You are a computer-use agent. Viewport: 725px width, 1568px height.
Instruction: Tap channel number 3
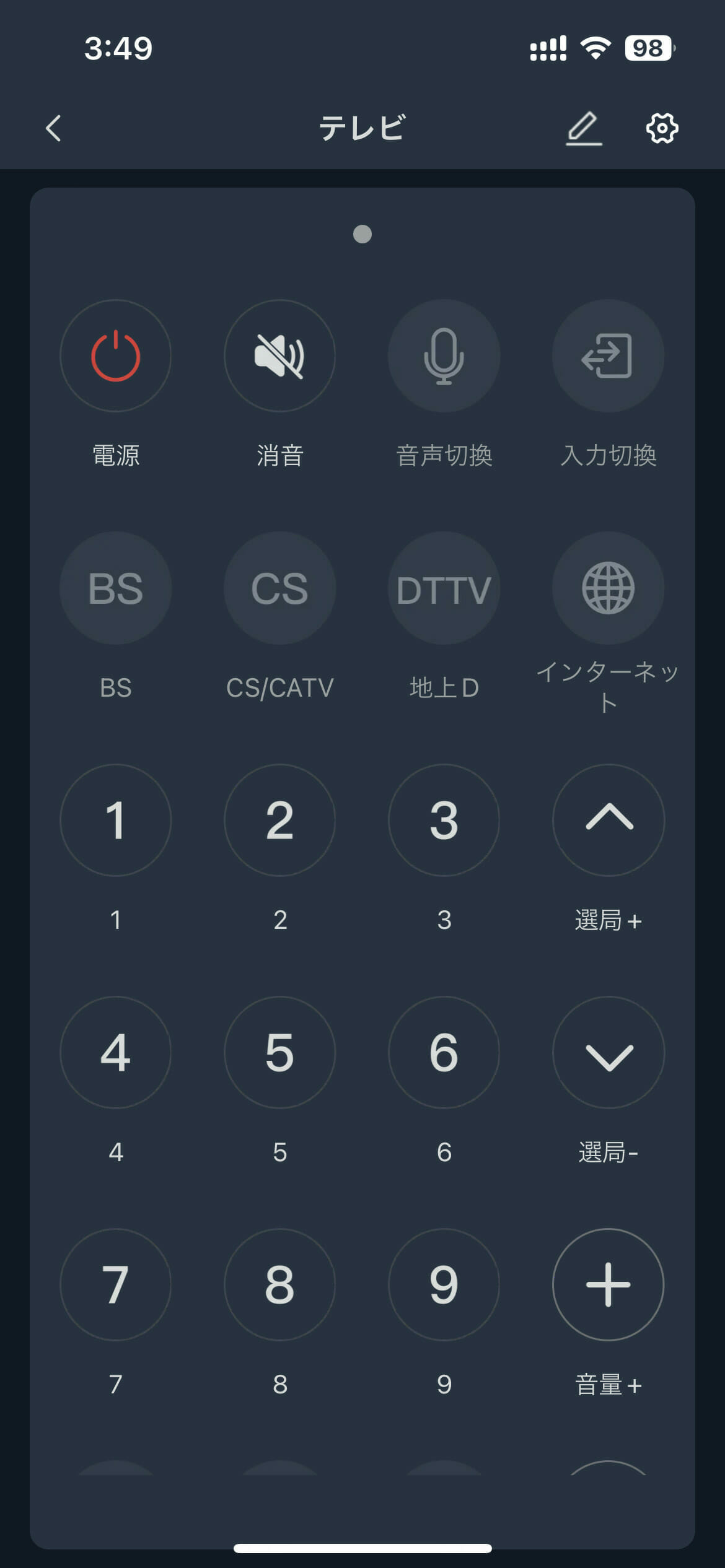click(x=444, y=820)
